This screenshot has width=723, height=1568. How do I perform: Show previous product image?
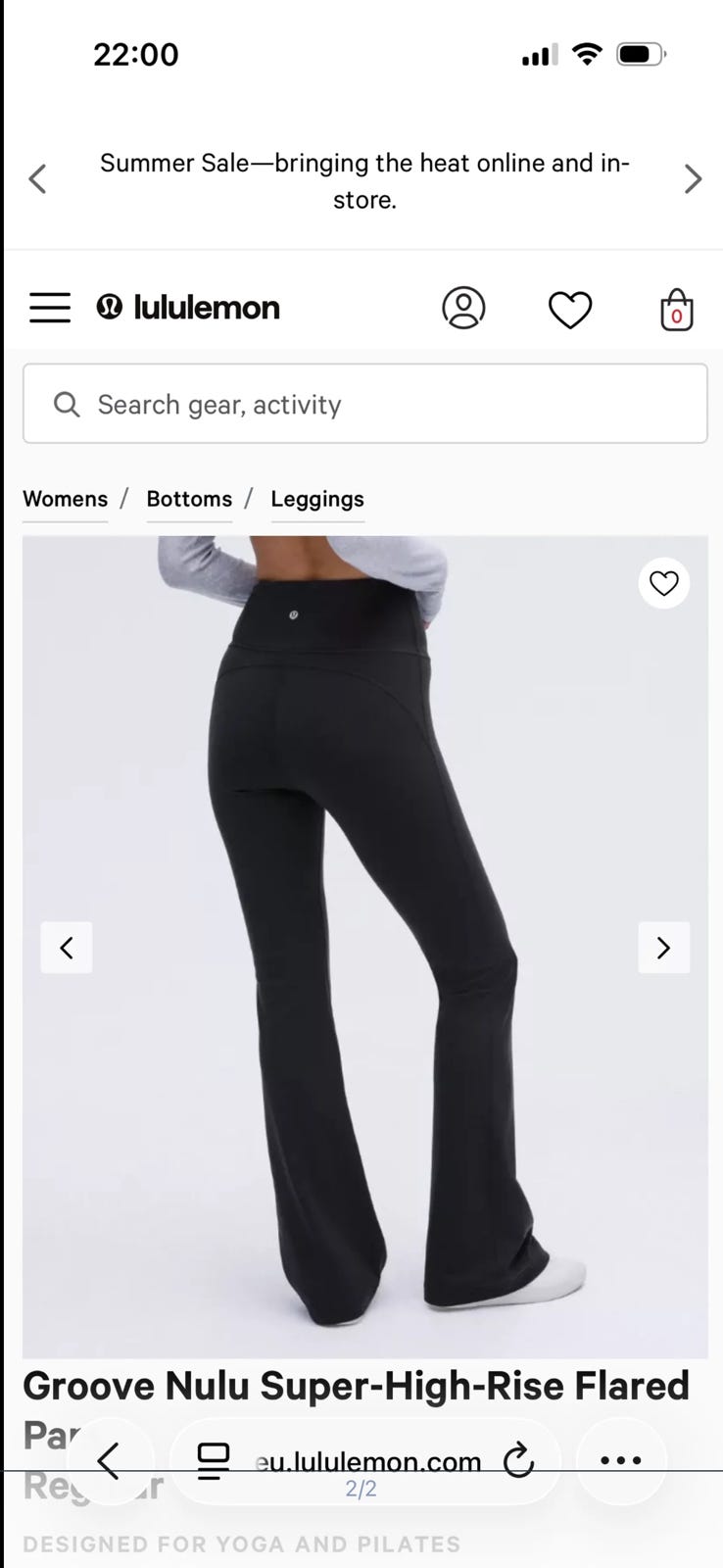coord(67,948)
